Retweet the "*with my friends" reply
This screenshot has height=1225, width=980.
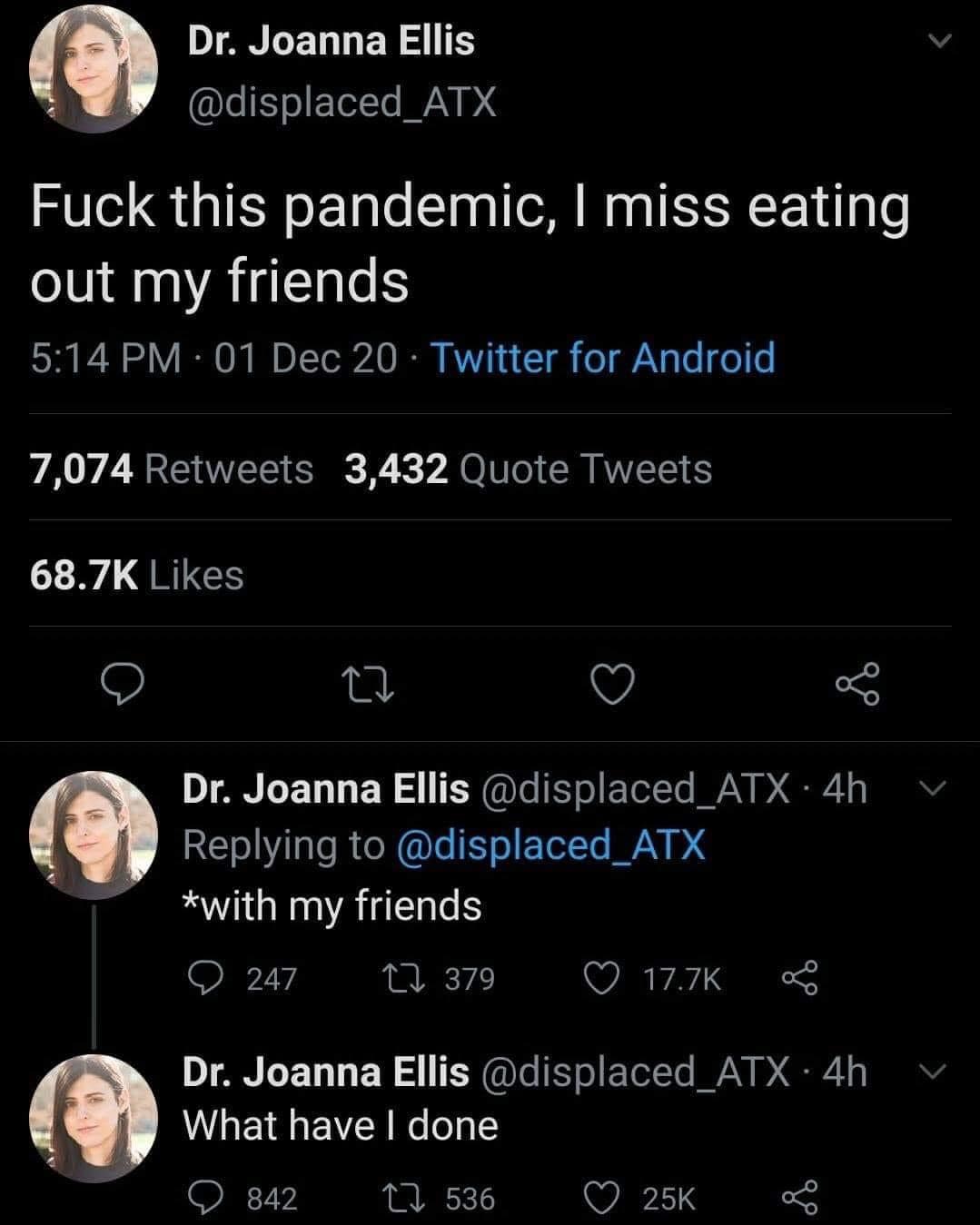pyautogui.click(x=414, y=976)
